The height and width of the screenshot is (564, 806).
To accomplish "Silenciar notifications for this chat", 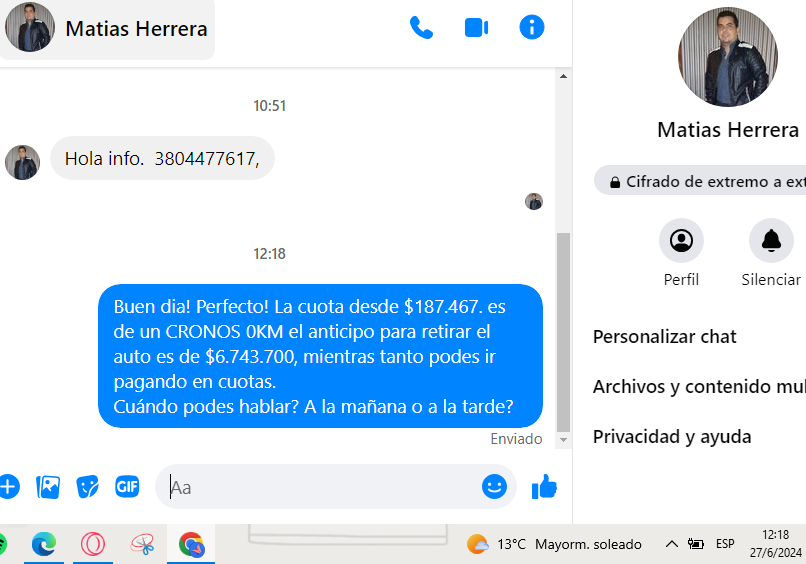I will tap(771, 241).
